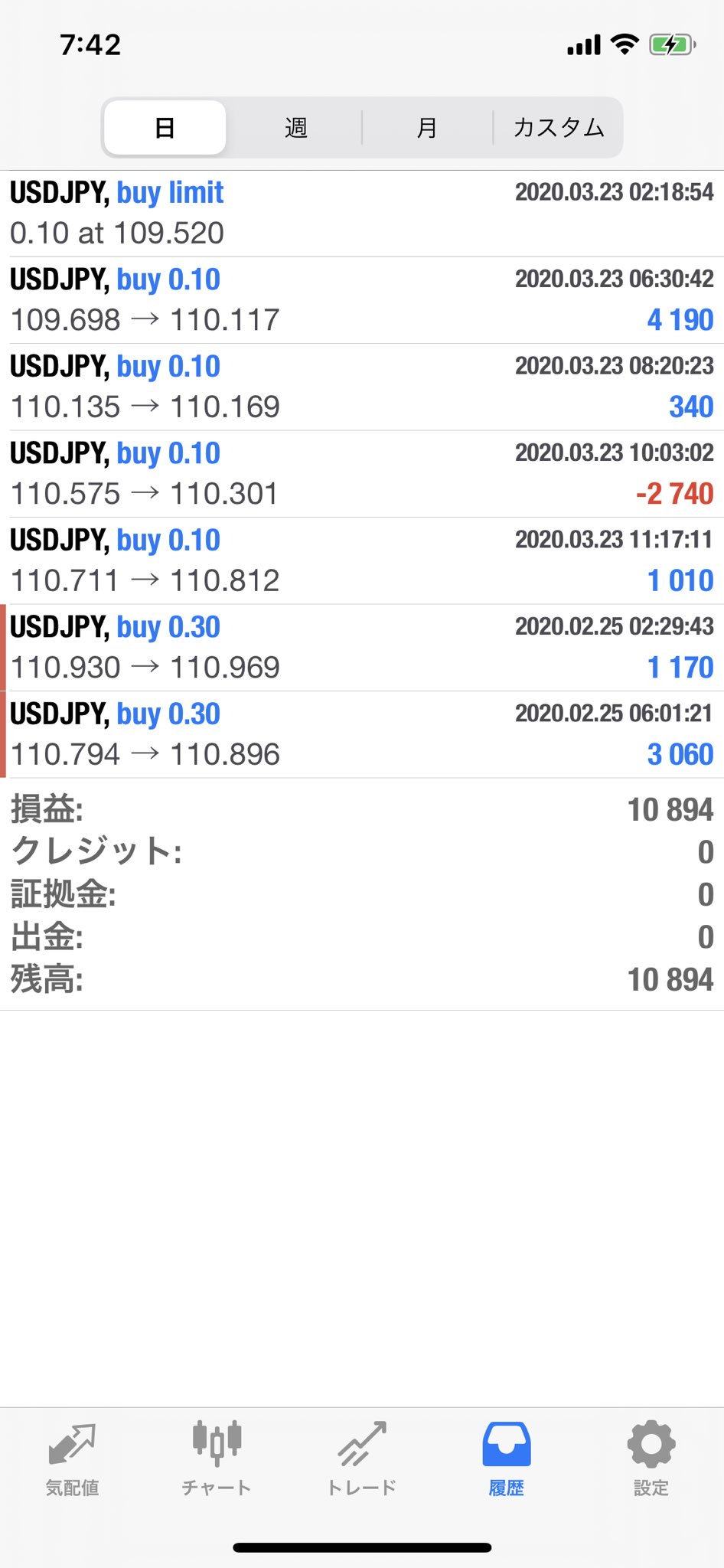Open the 設定 settings tab
This screenshot has height=1568, width=724.
pos(651,1459)
